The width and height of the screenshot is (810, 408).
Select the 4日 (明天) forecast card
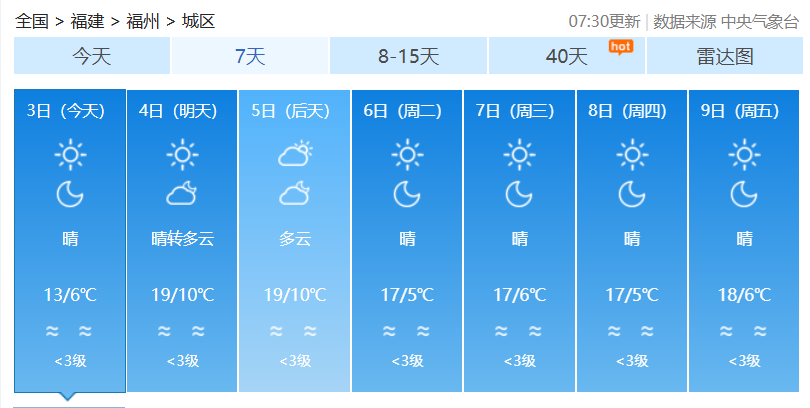(182, 240)
